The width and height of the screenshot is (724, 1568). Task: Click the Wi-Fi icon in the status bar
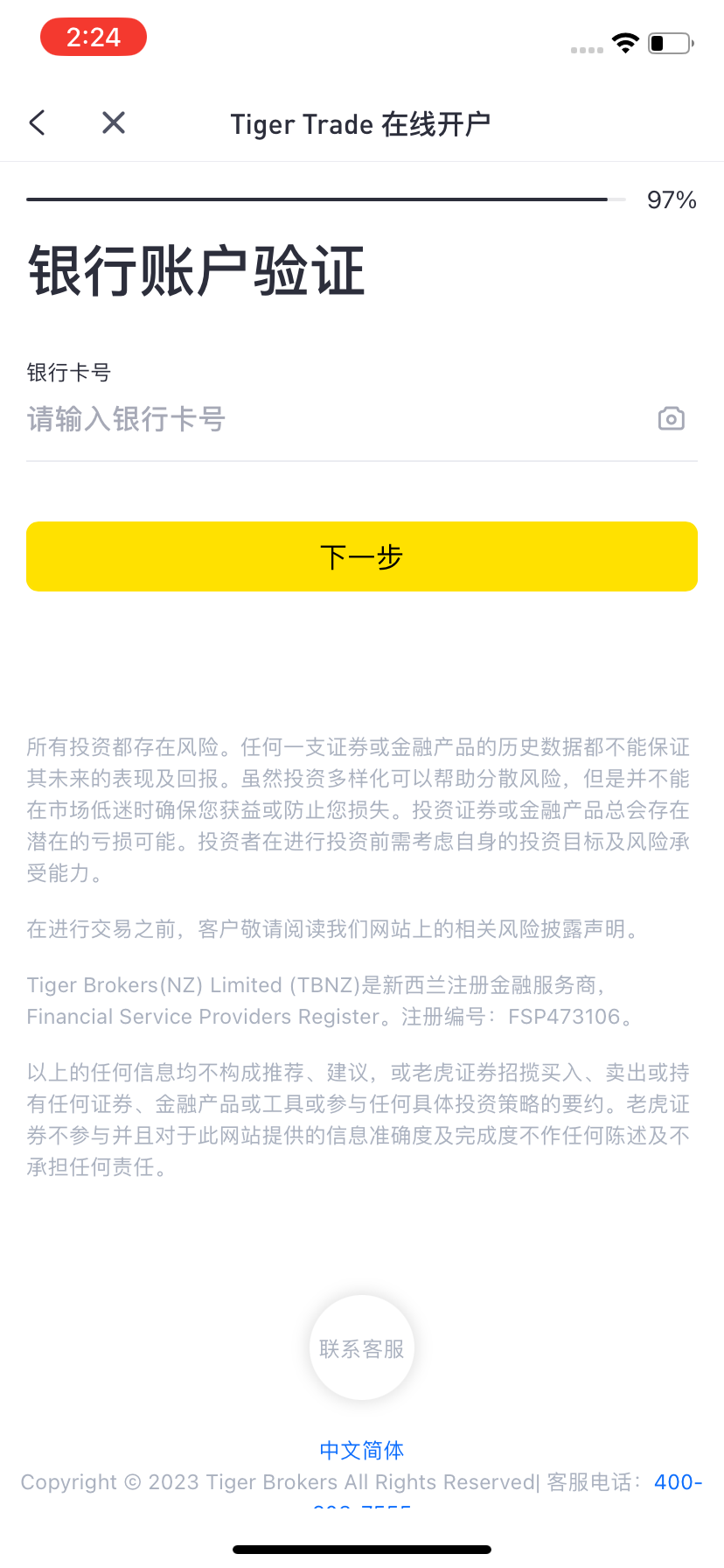pos(624,42)
